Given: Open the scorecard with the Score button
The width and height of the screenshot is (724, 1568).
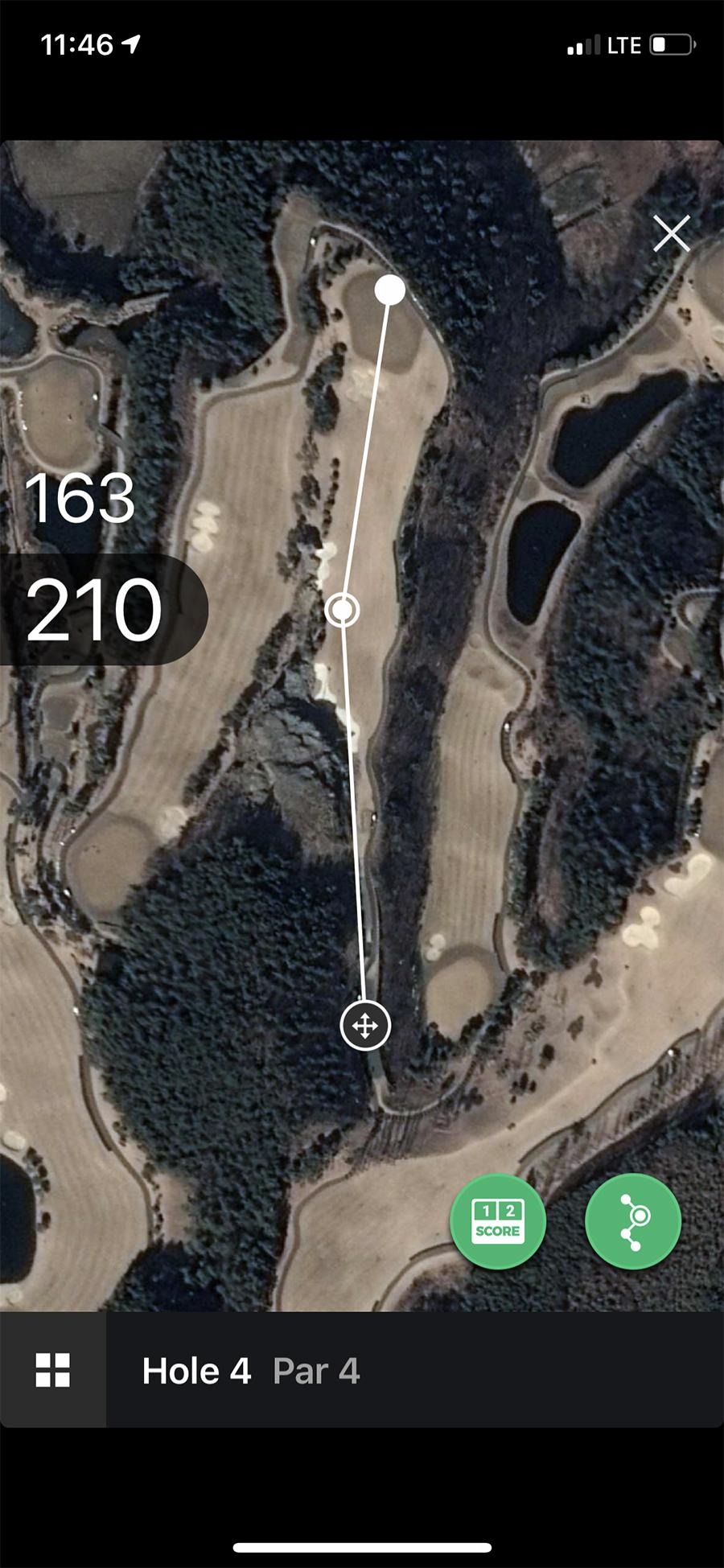Looking at the screenshot, I should [497, 1220].
